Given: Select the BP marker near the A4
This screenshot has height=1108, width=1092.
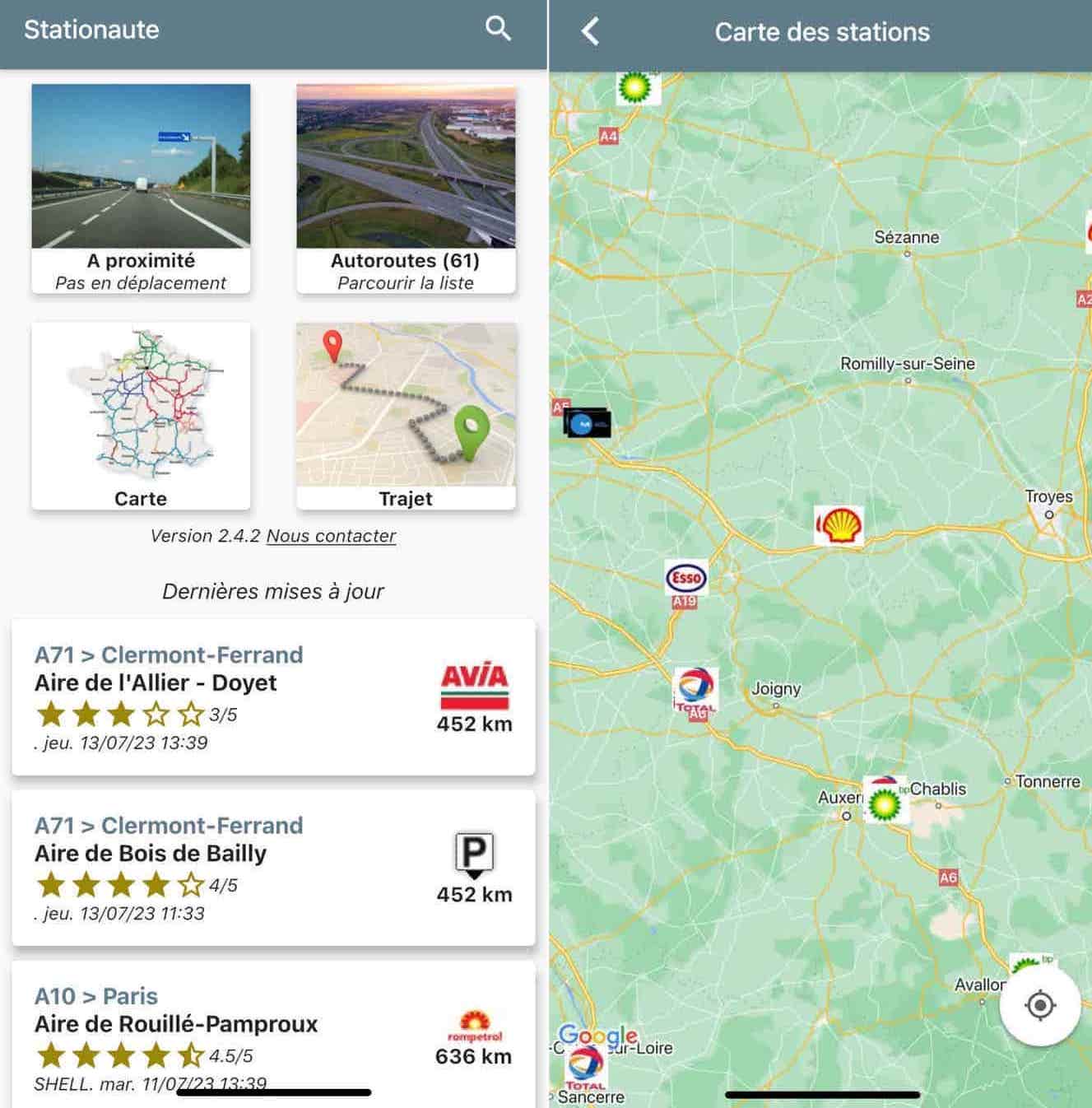Looking at the screenshot, I should coord(635,87).
